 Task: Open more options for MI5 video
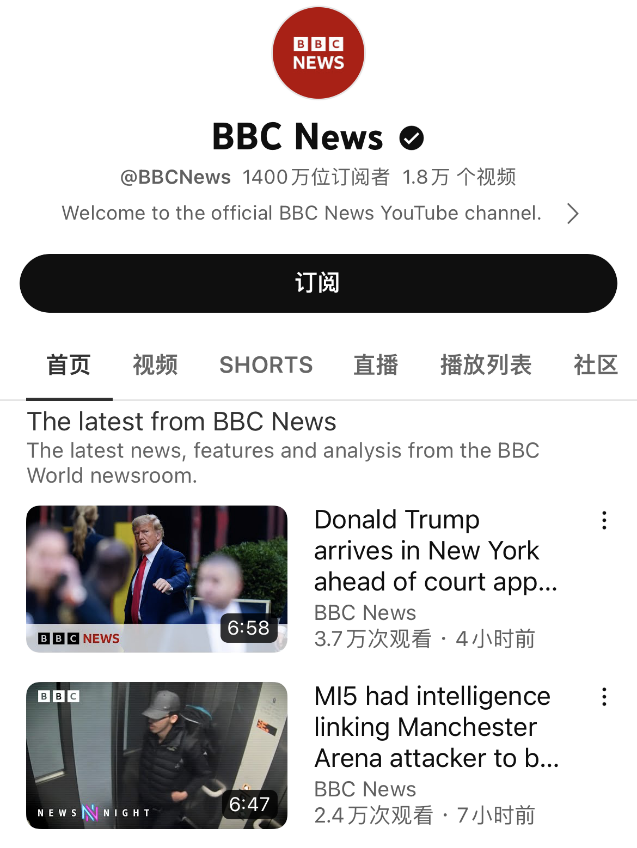coord(604,697)
